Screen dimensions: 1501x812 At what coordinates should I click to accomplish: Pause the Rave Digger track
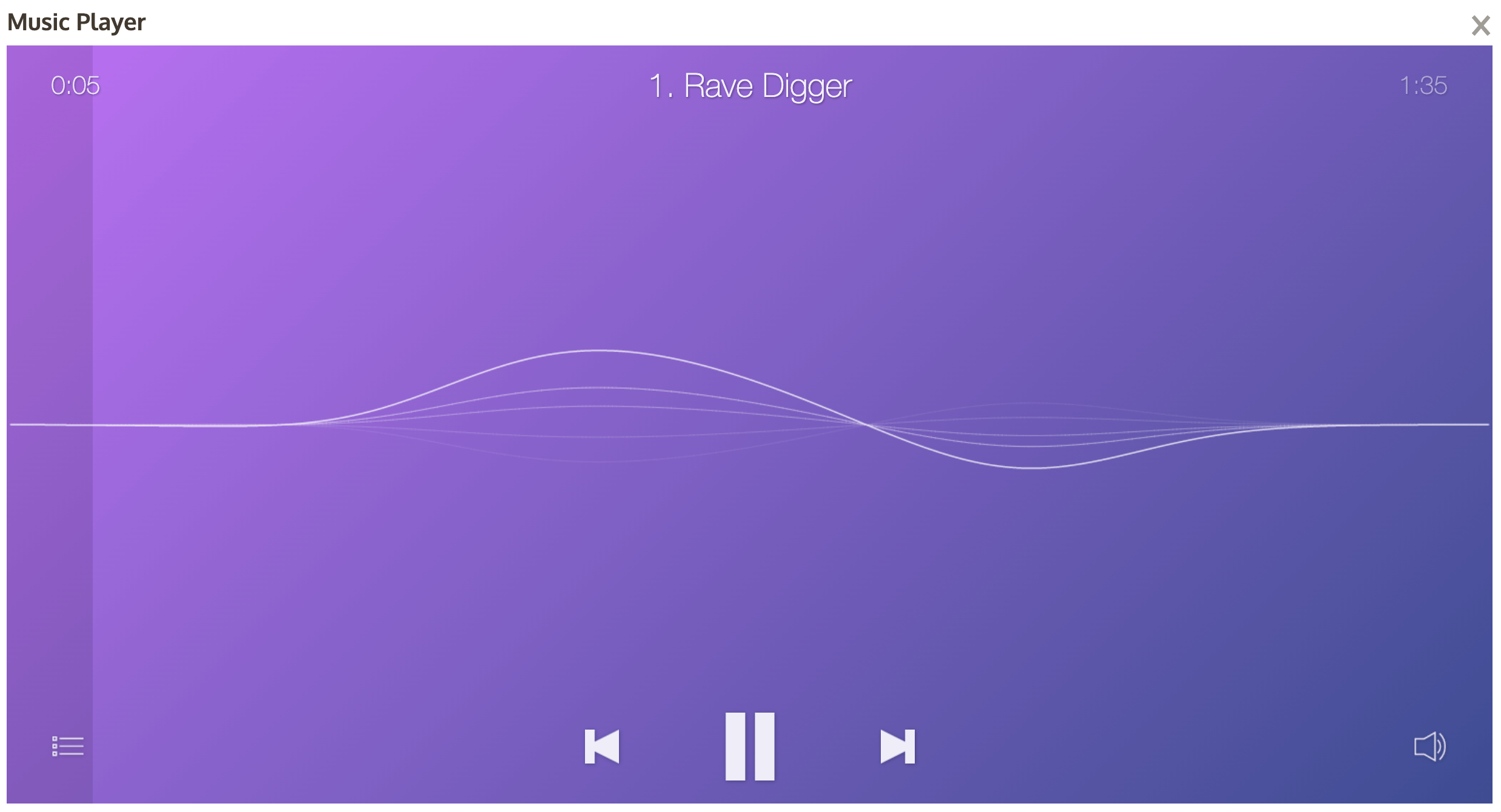[750, 746]
